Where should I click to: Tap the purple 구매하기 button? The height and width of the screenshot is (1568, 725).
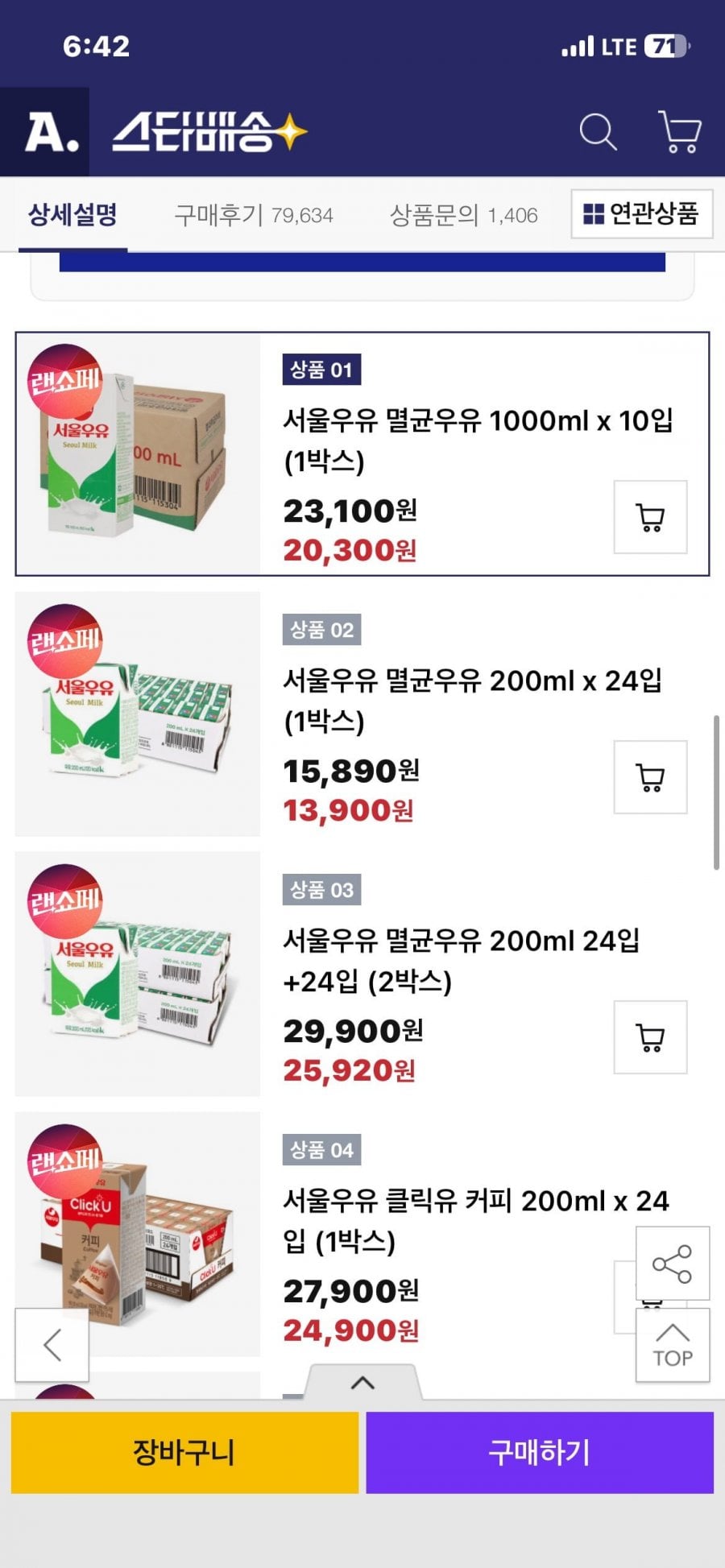pyautogui.click(x=540, y=1453)
